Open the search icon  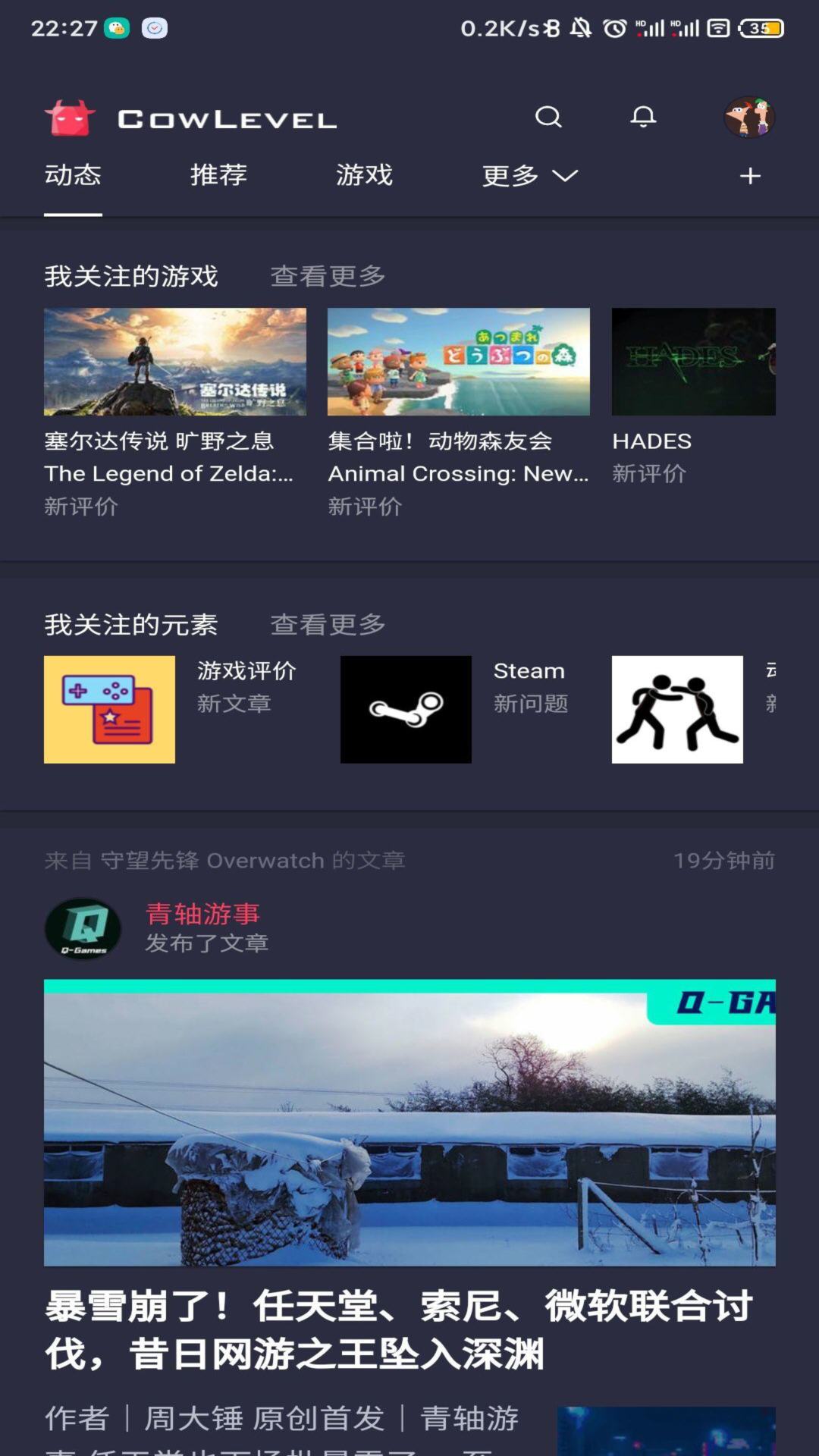click(548, 117)
